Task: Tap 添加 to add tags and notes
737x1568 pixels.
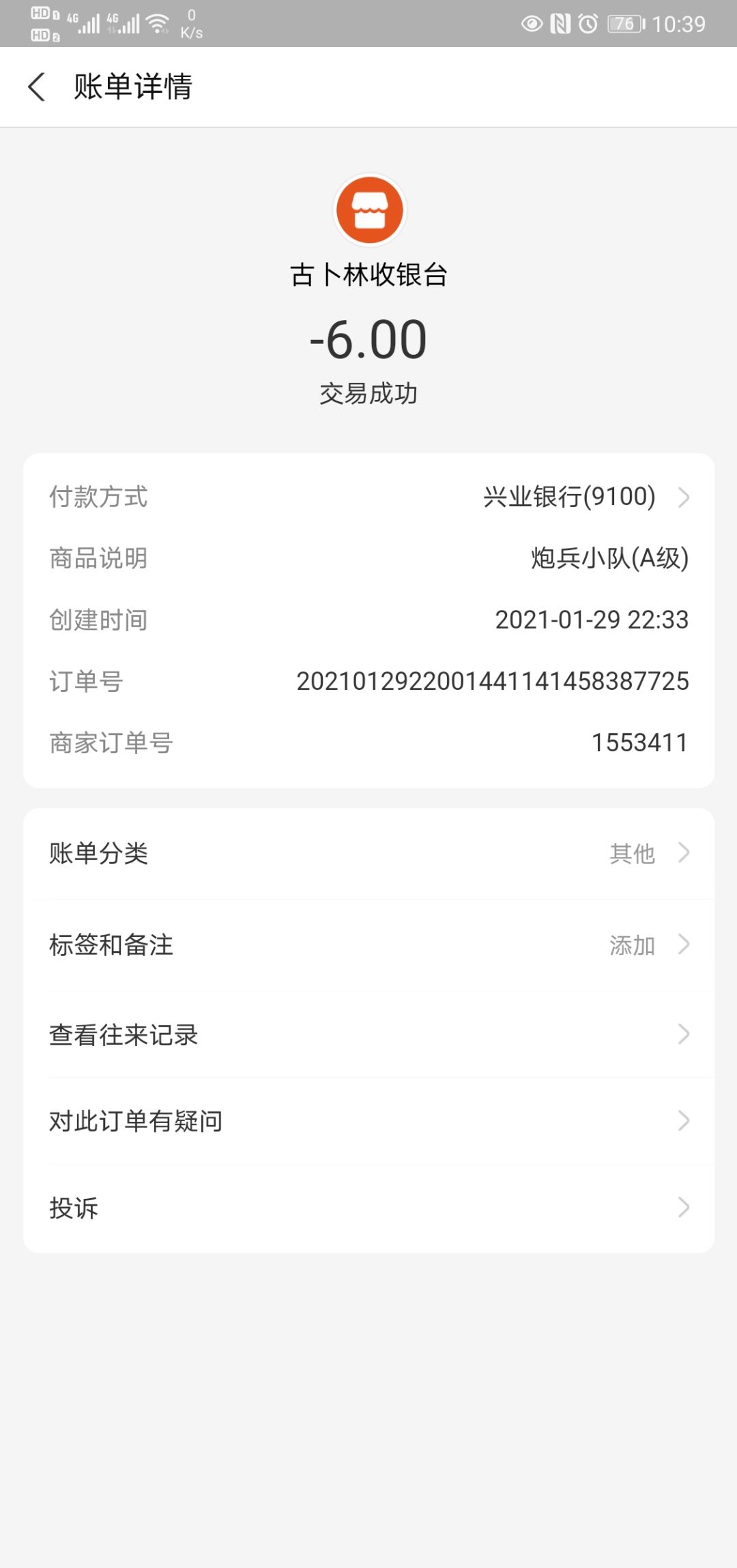Action: (631, 946)
